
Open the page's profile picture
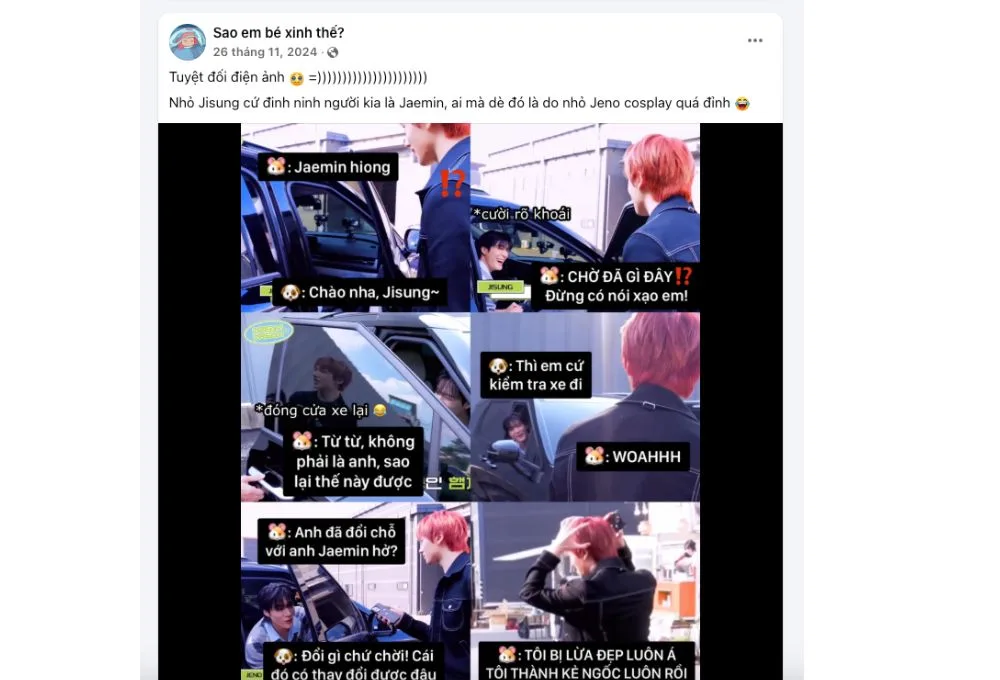pos(187,42)
